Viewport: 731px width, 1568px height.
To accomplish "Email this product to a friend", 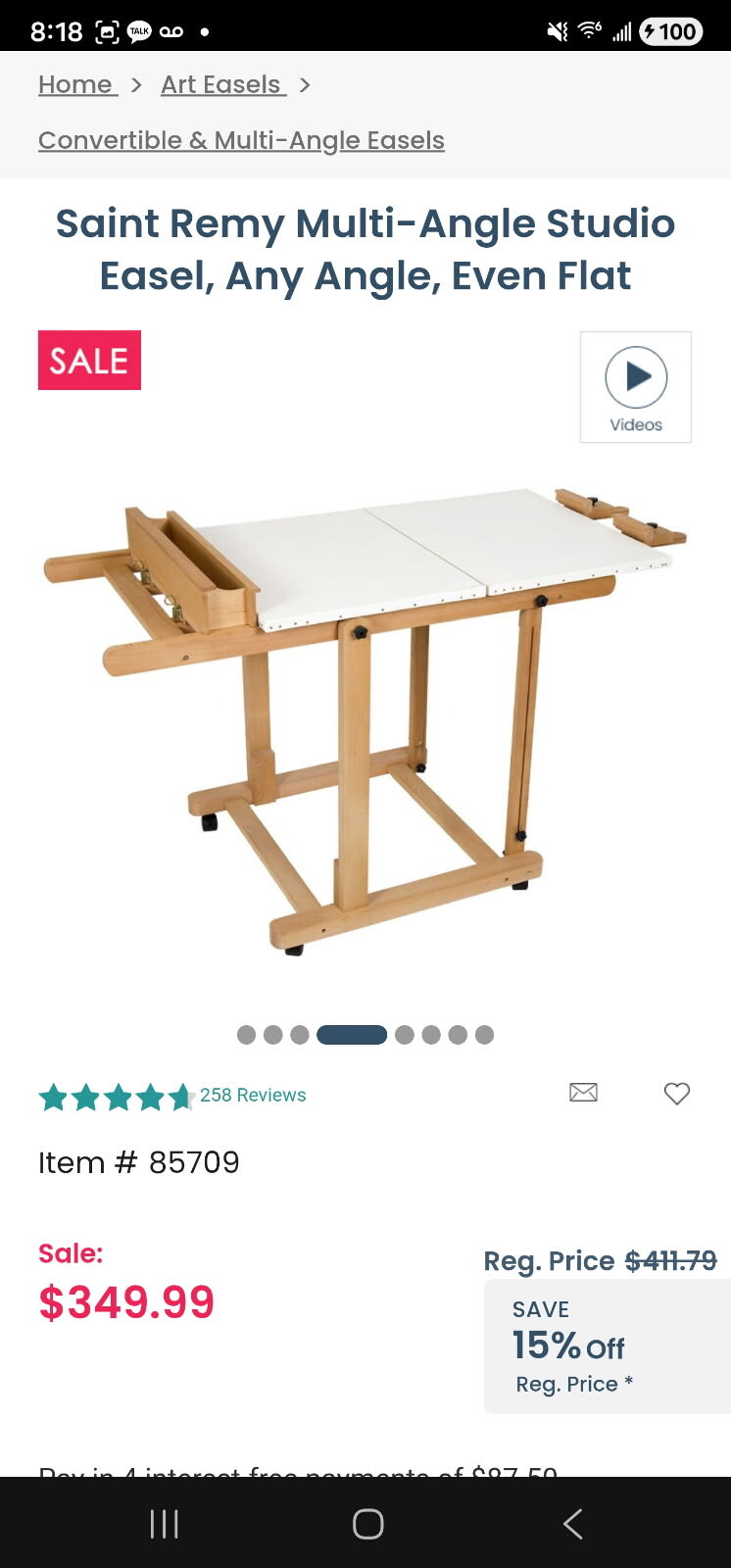I will tap(583, 1093).
